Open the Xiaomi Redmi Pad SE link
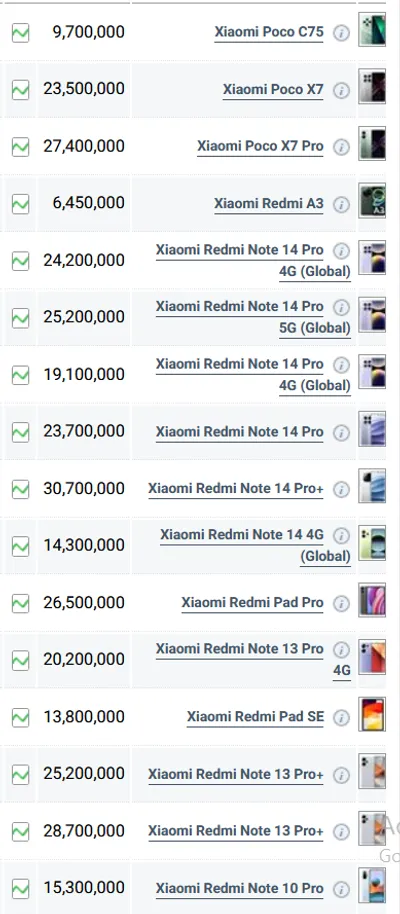This screenshot has height=914, width=400. point(255,717)
